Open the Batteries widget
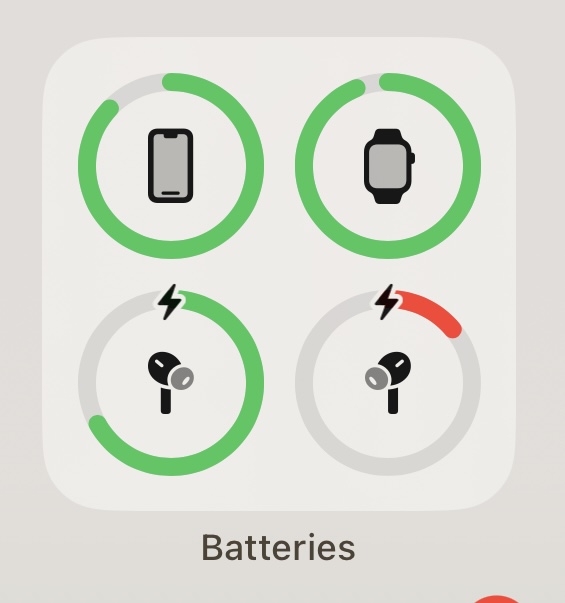Viewport: 565px width, 603px height. (279, 274)
